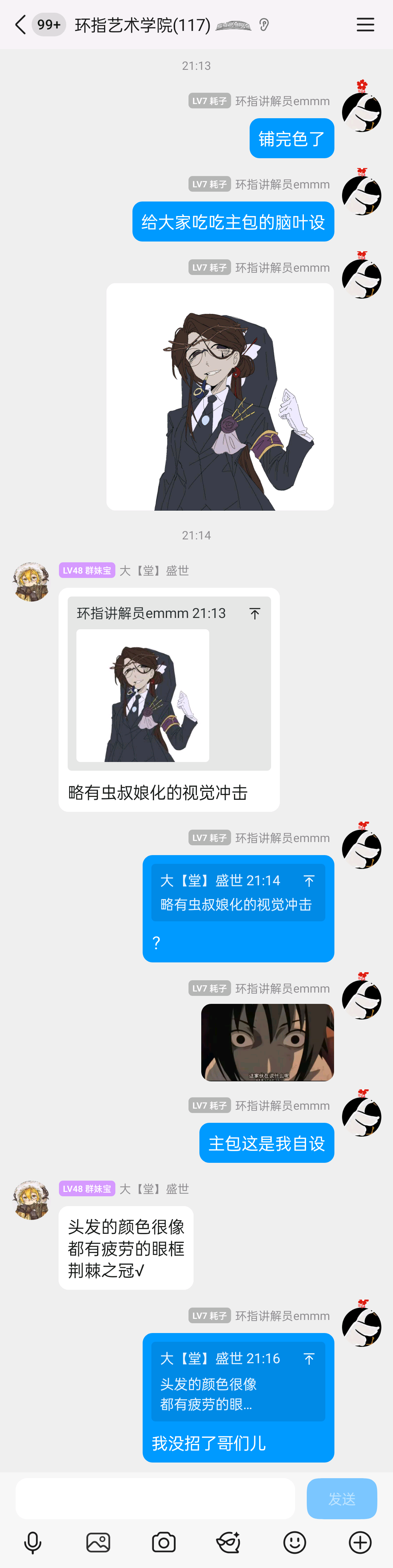Start voice input with the microphone icon

coord(33,1542)
